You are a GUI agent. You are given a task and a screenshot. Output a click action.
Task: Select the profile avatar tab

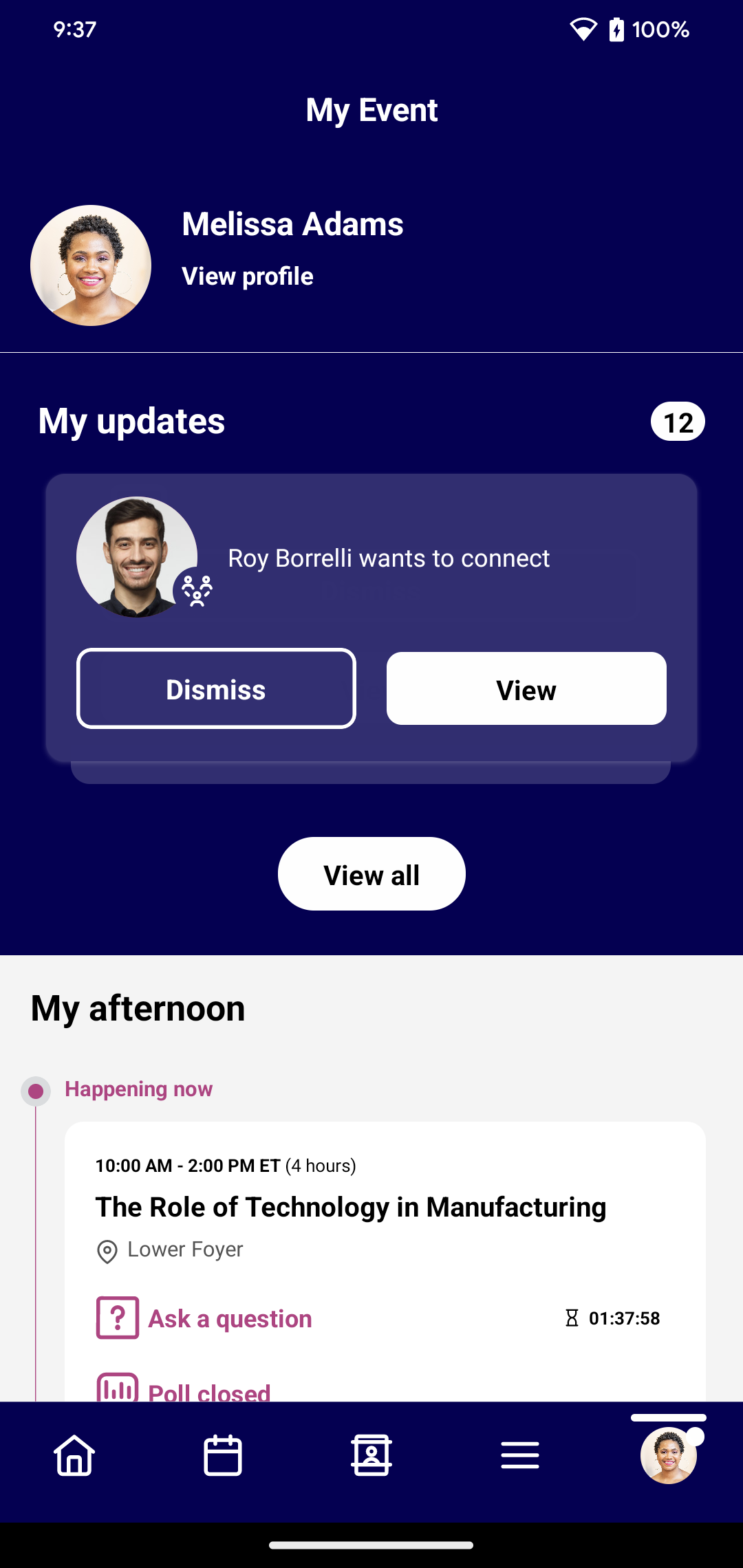pos(668,1455)
